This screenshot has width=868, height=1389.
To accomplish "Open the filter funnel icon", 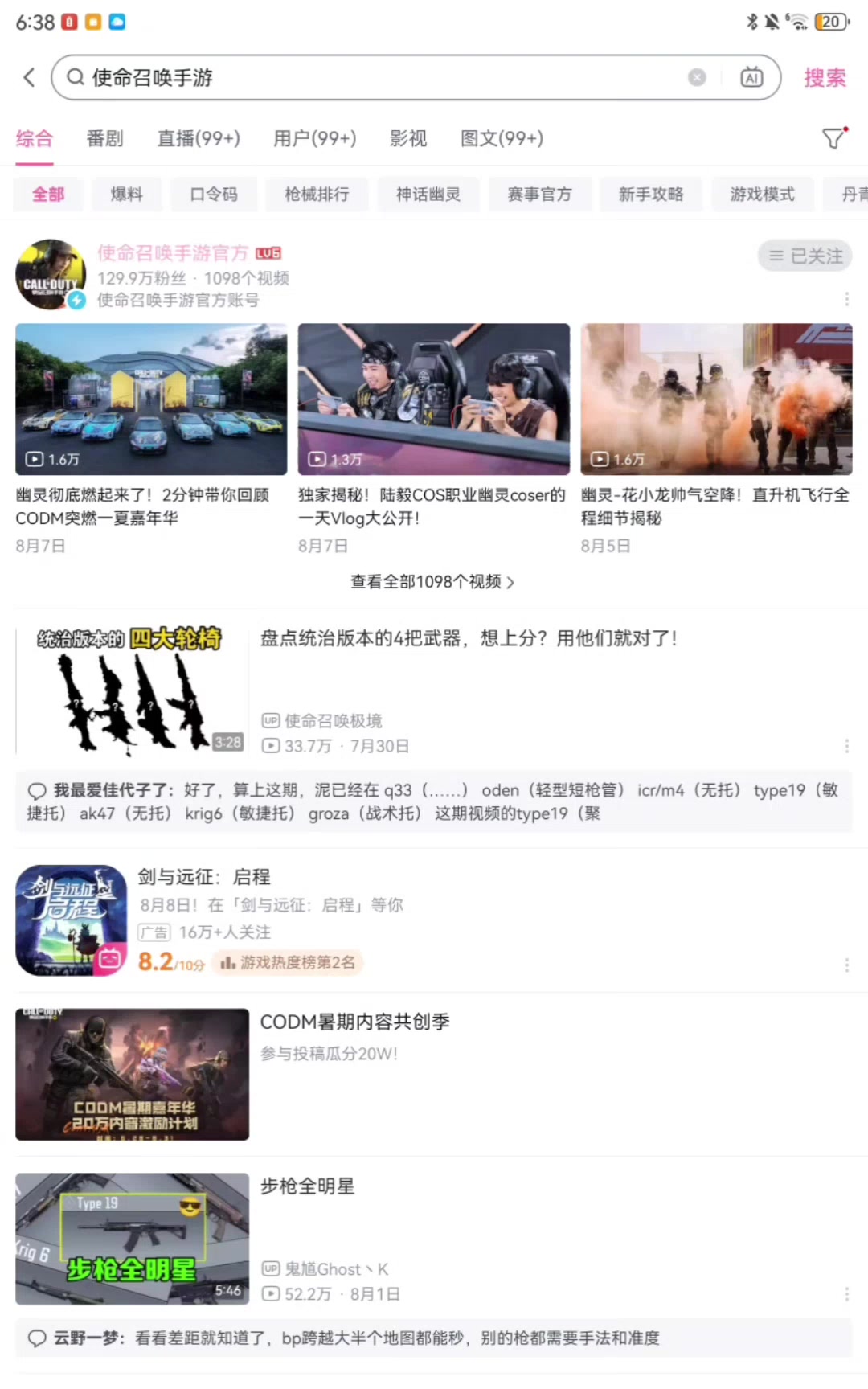I will tap(833, 138).
